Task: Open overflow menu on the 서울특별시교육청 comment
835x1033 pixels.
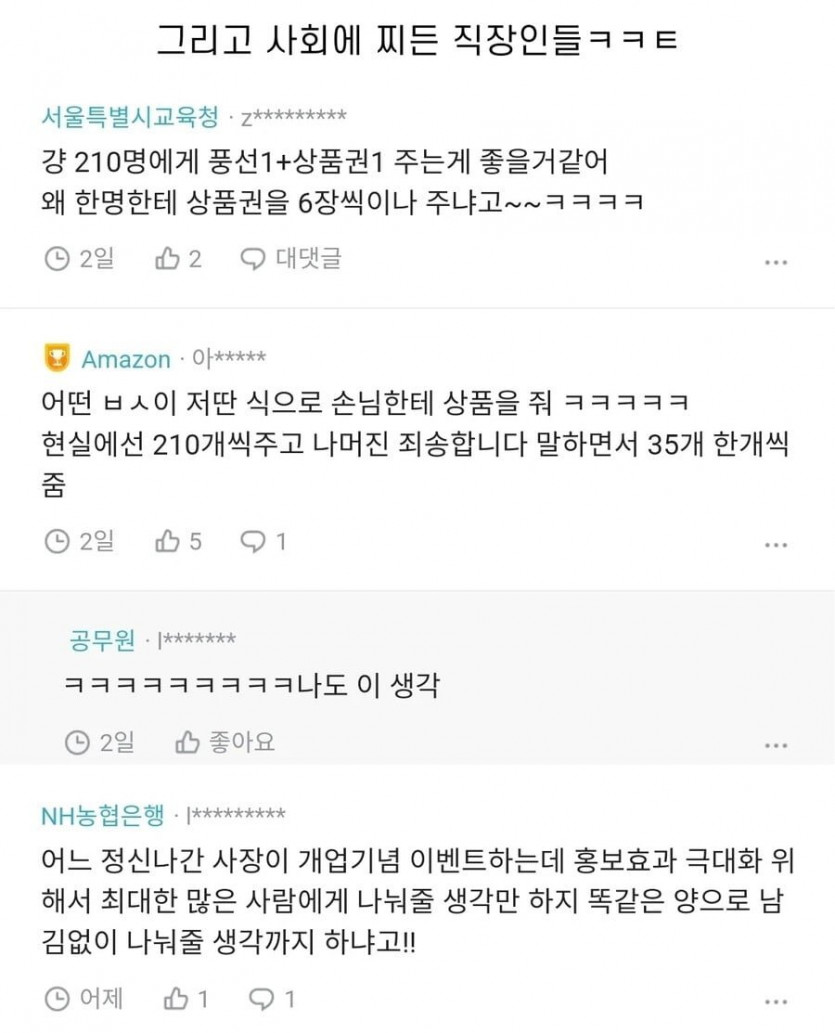Action: 776,262
